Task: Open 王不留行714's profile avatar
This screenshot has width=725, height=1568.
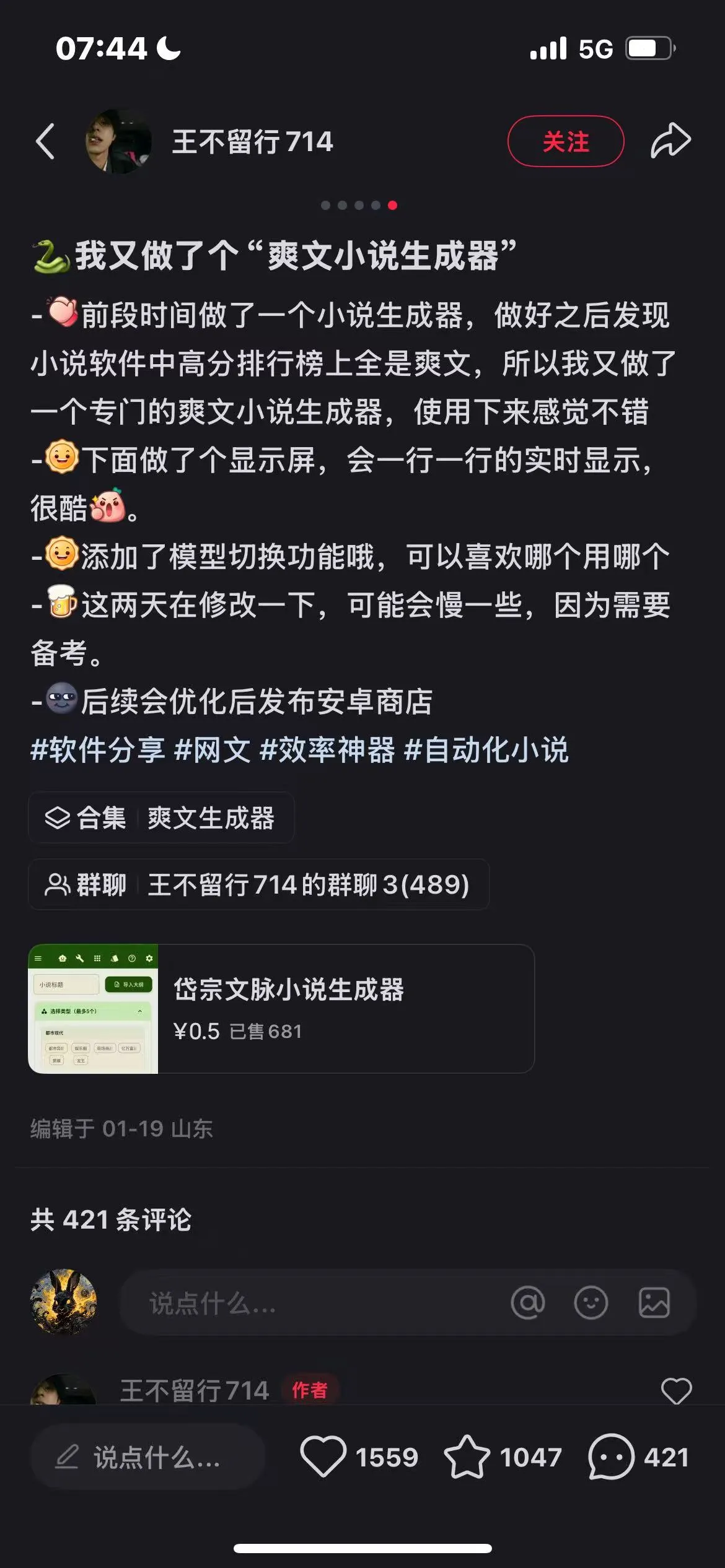Action: [x=118, y=141]
